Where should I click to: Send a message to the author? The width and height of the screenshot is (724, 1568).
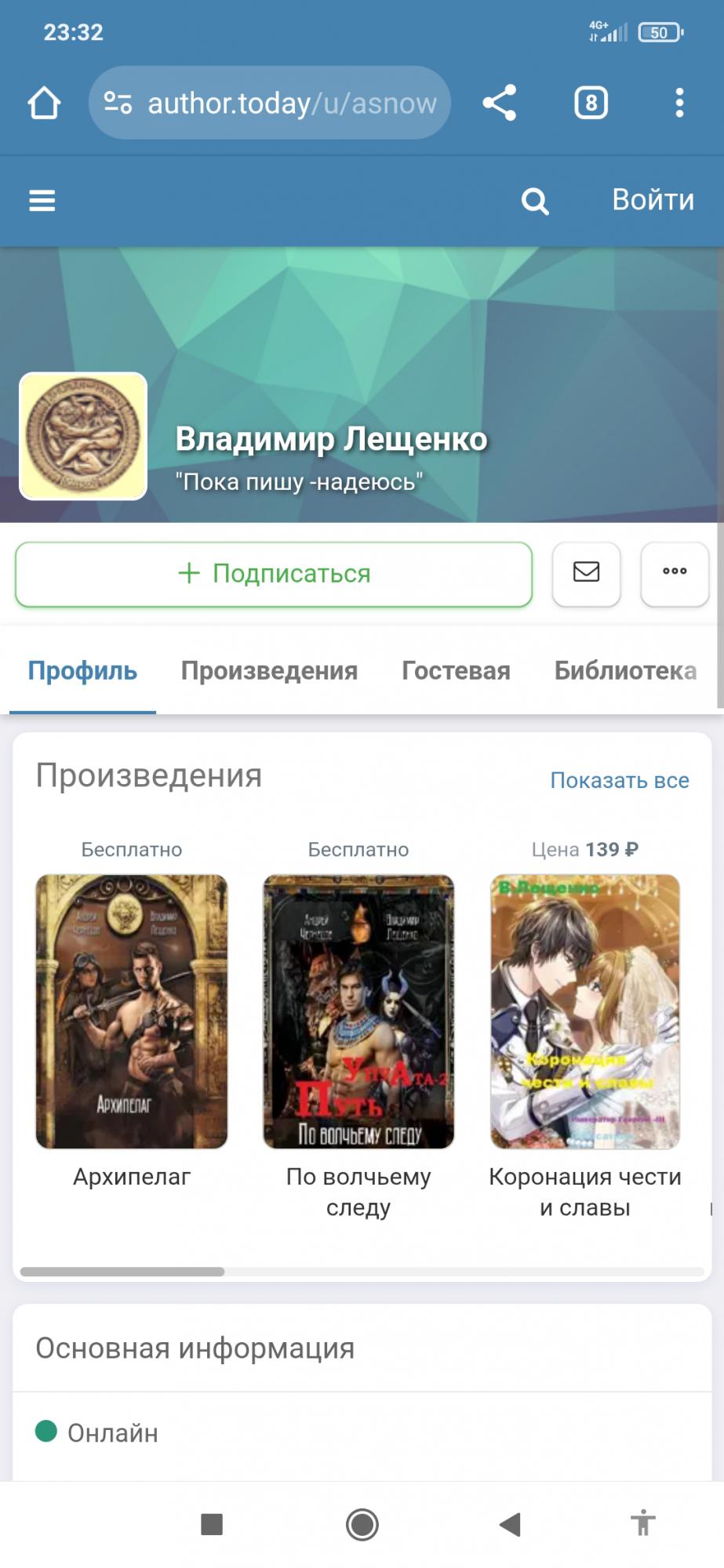point(586,572)
